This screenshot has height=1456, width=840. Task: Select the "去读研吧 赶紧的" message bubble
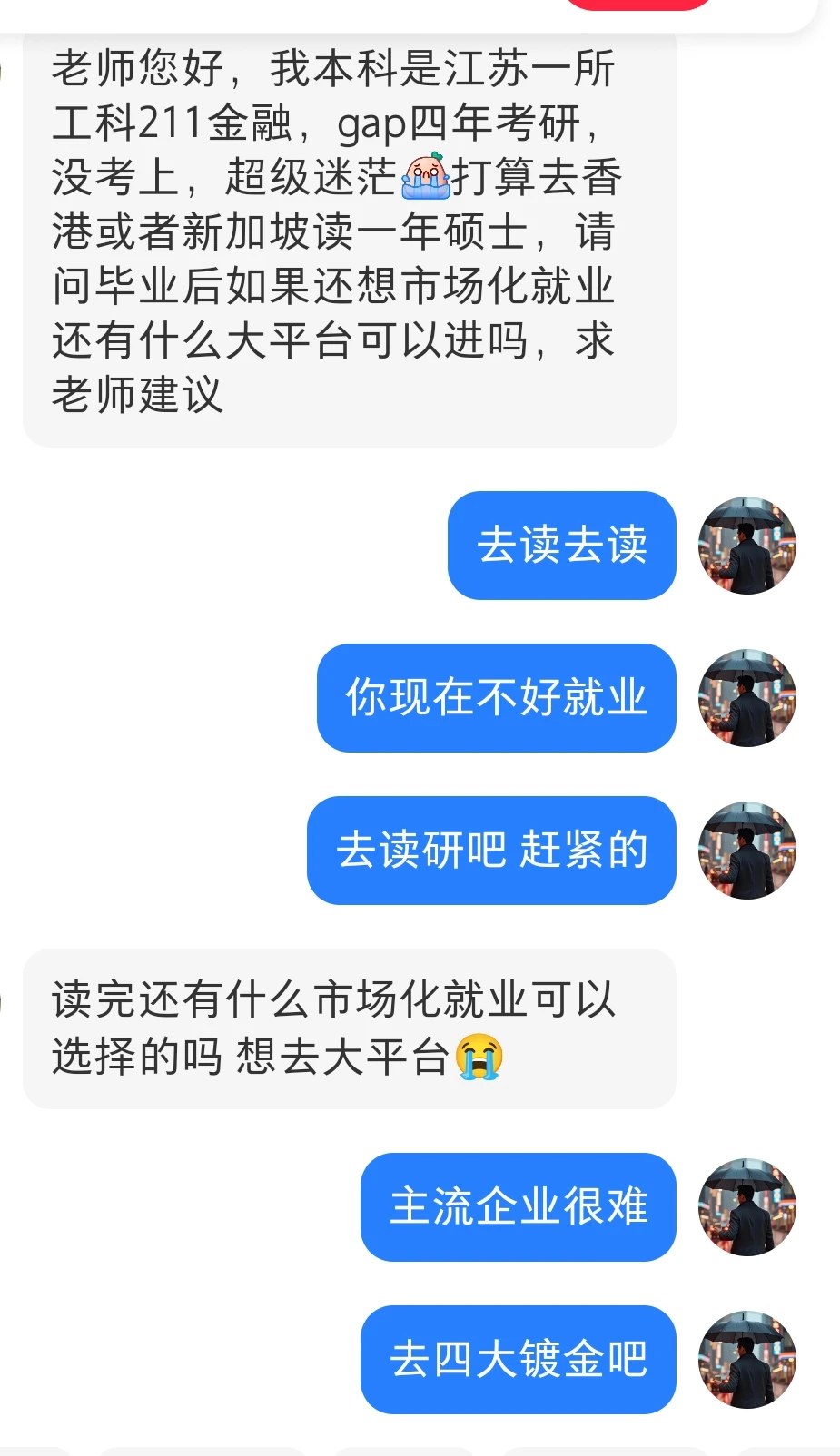pyautogui.click(x=492, y=851)
